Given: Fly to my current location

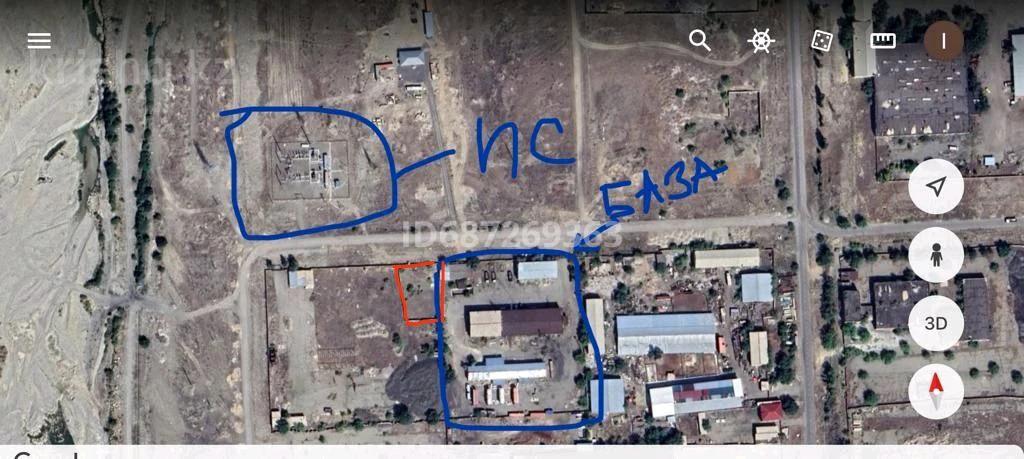Looking at the screenshot, I should click(936, 187).
